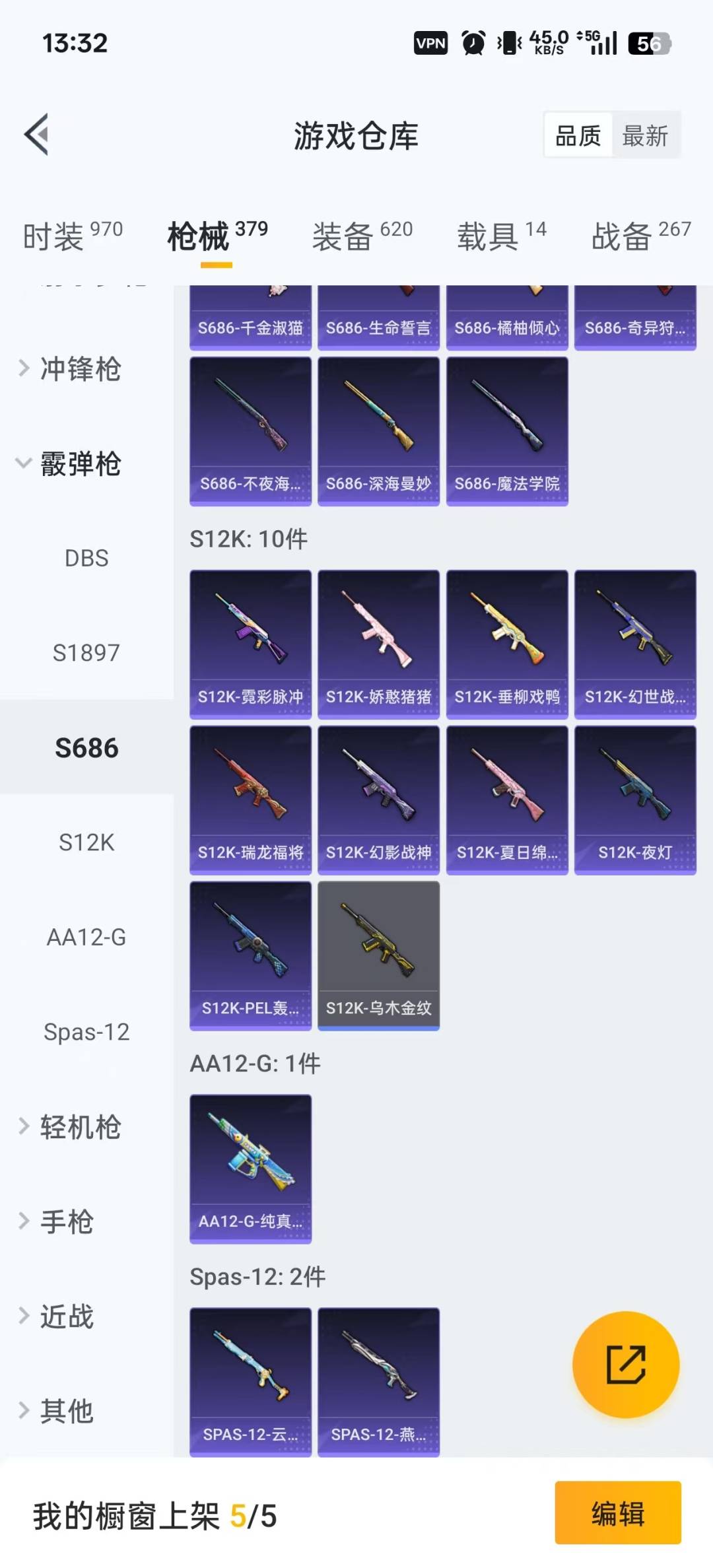Open the S12K-瑞龙福将 skin

point(250,800)
